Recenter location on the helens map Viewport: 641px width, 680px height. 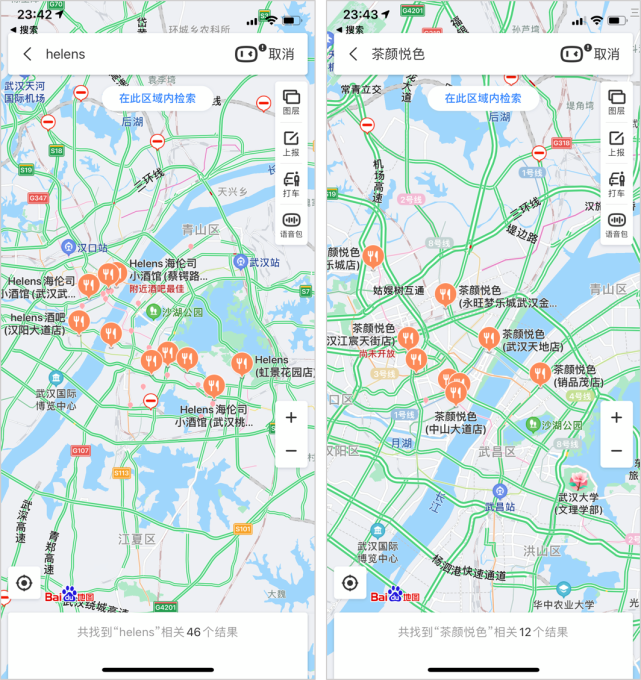tap(24, 583)
